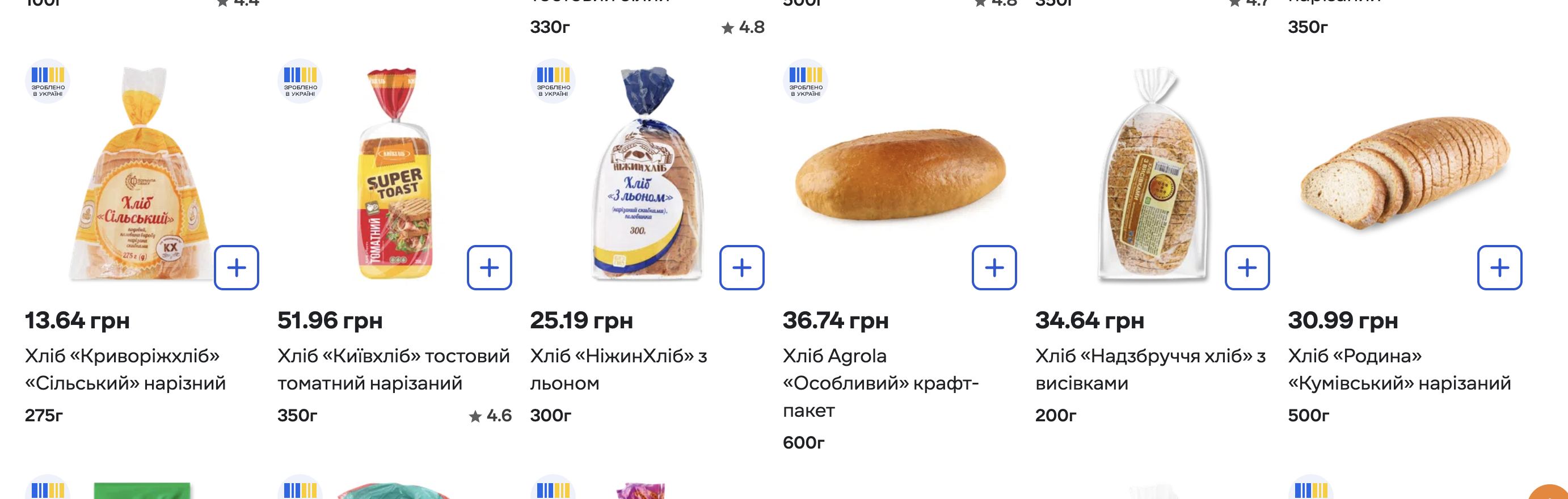Open the Криворіжхліб «Сільський» product card
Screen dimensions: 1568x499
tap(125, 369)
